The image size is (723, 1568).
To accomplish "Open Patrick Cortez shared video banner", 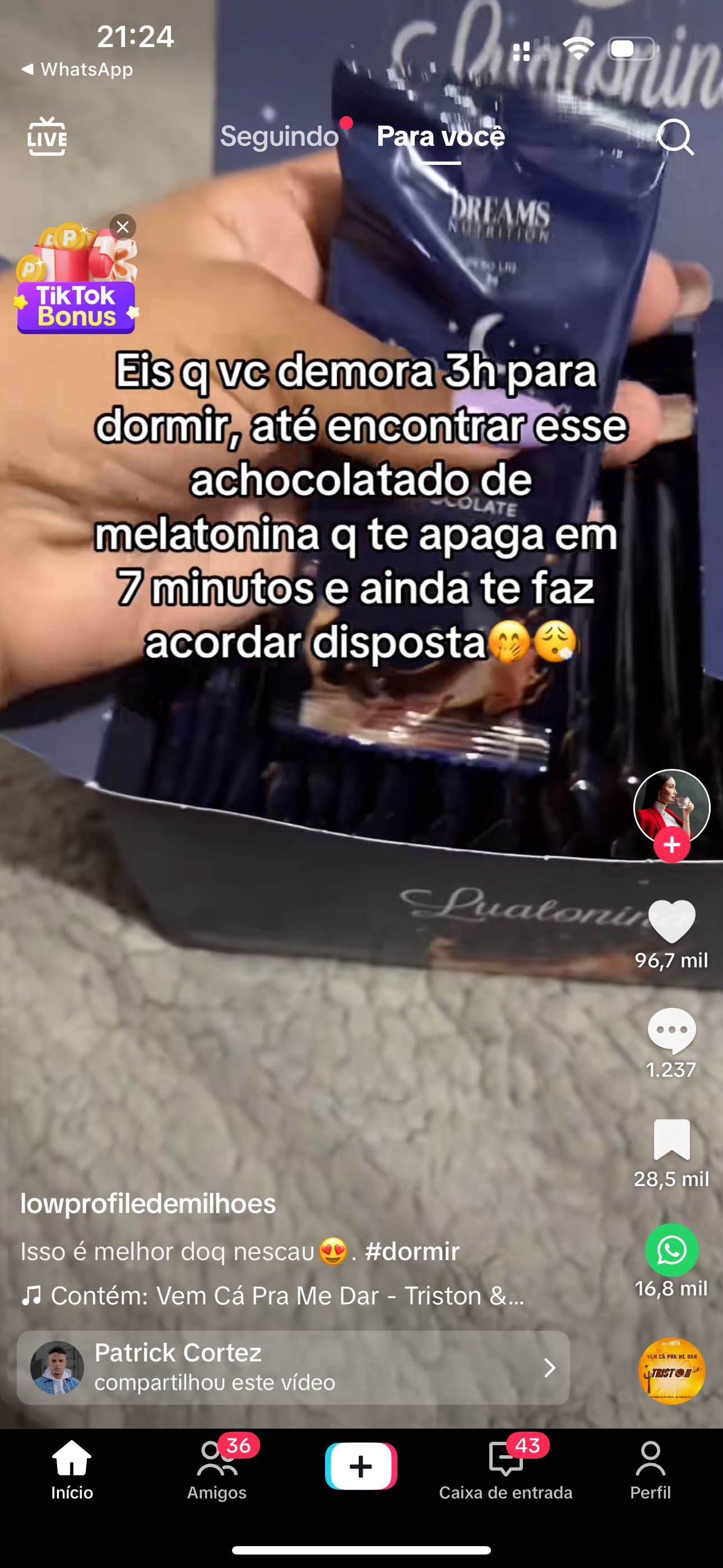I will [x=293, y=1367].
